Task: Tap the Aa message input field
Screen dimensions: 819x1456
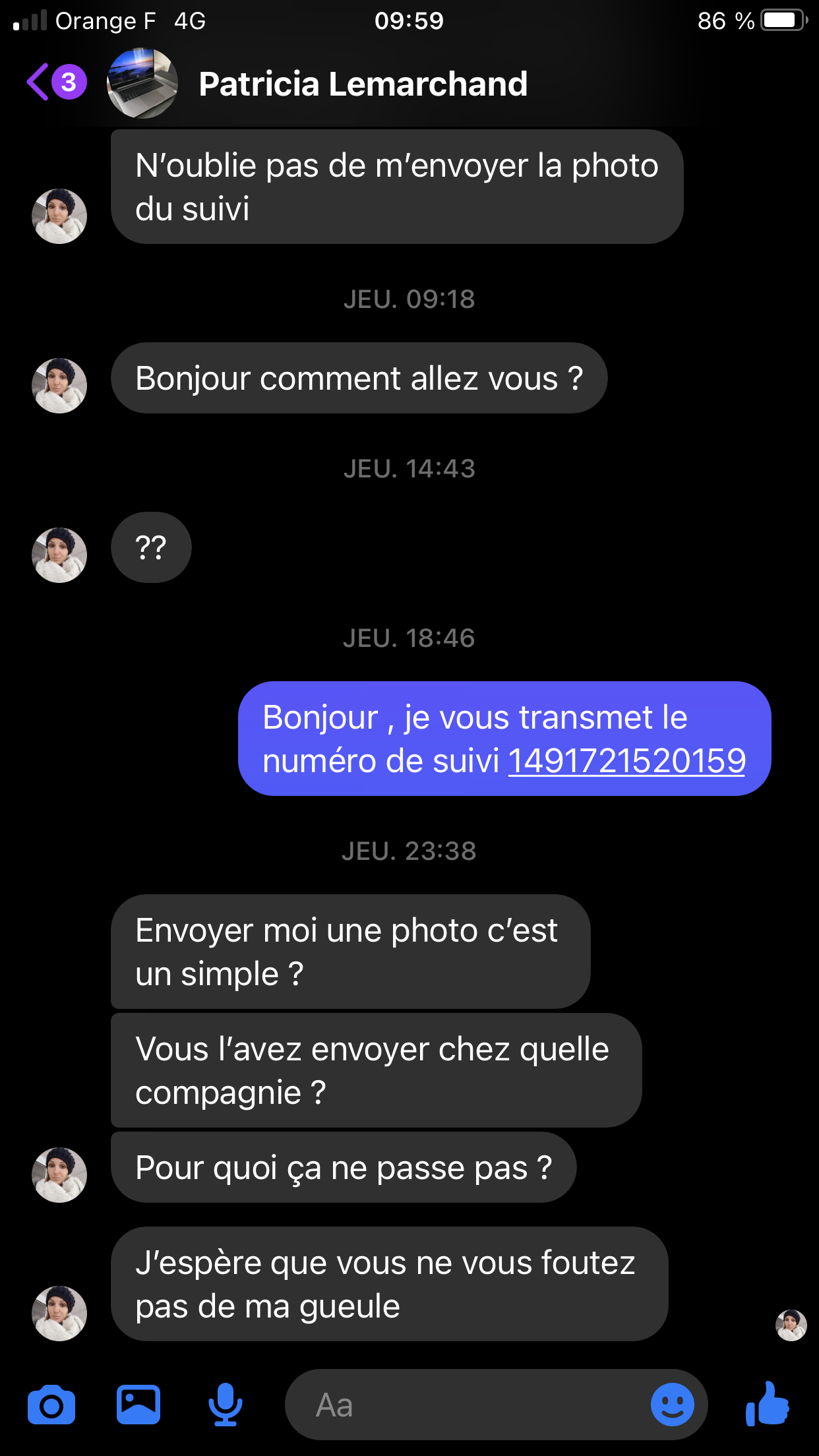Action: coord(462,1405)
